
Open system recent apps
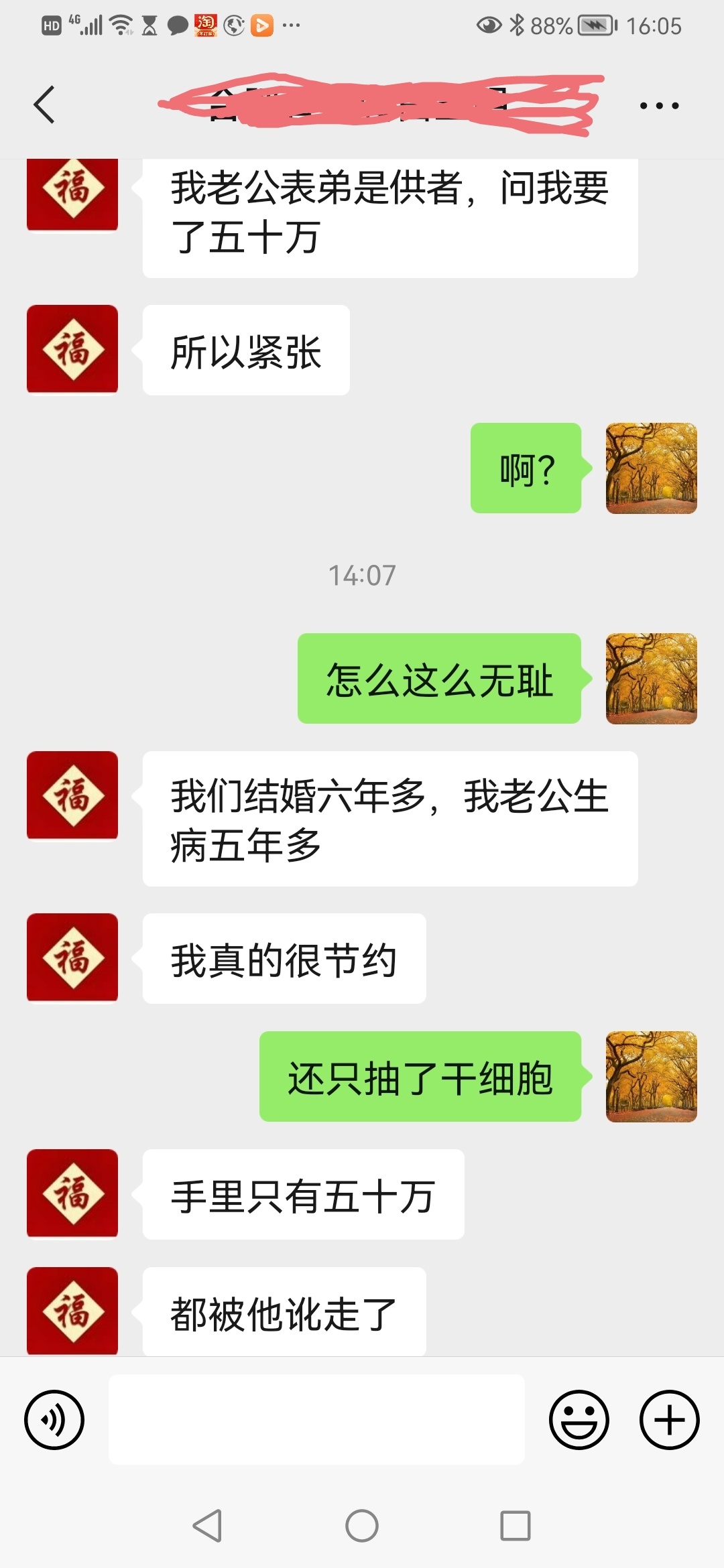tap(516, 1526)
